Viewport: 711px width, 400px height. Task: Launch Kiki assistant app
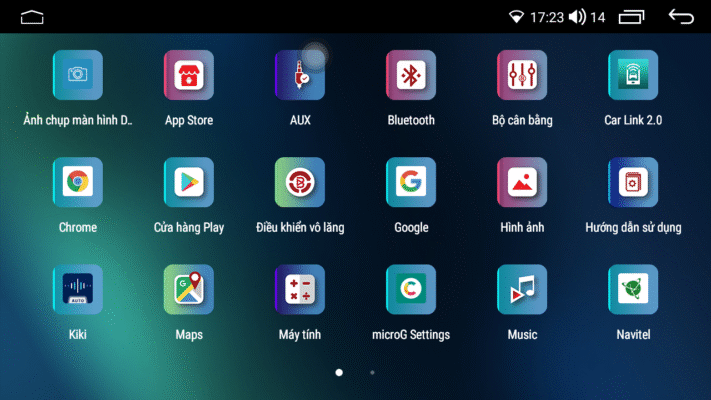[x=77, y=290]
